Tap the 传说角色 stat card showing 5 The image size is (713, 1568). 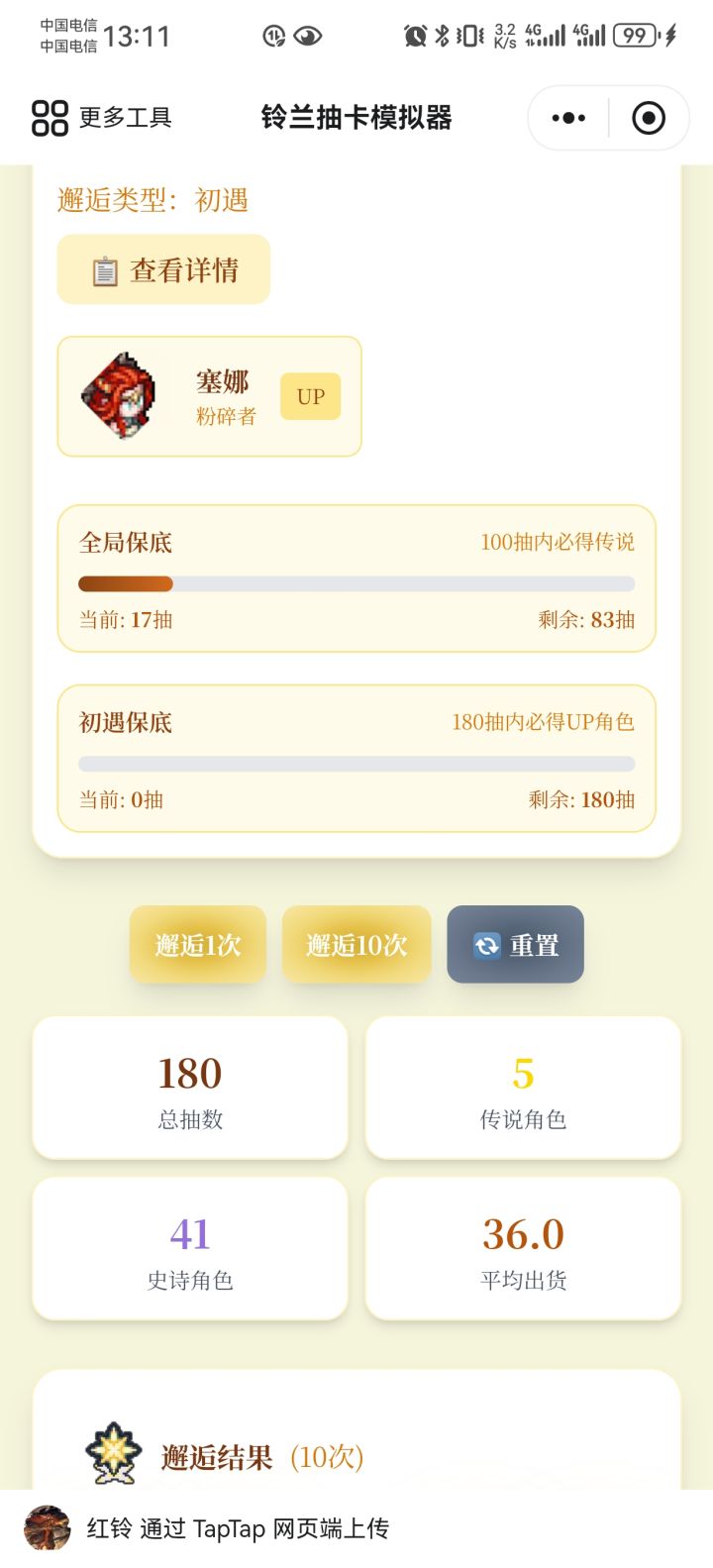[x=523, y=1088]
